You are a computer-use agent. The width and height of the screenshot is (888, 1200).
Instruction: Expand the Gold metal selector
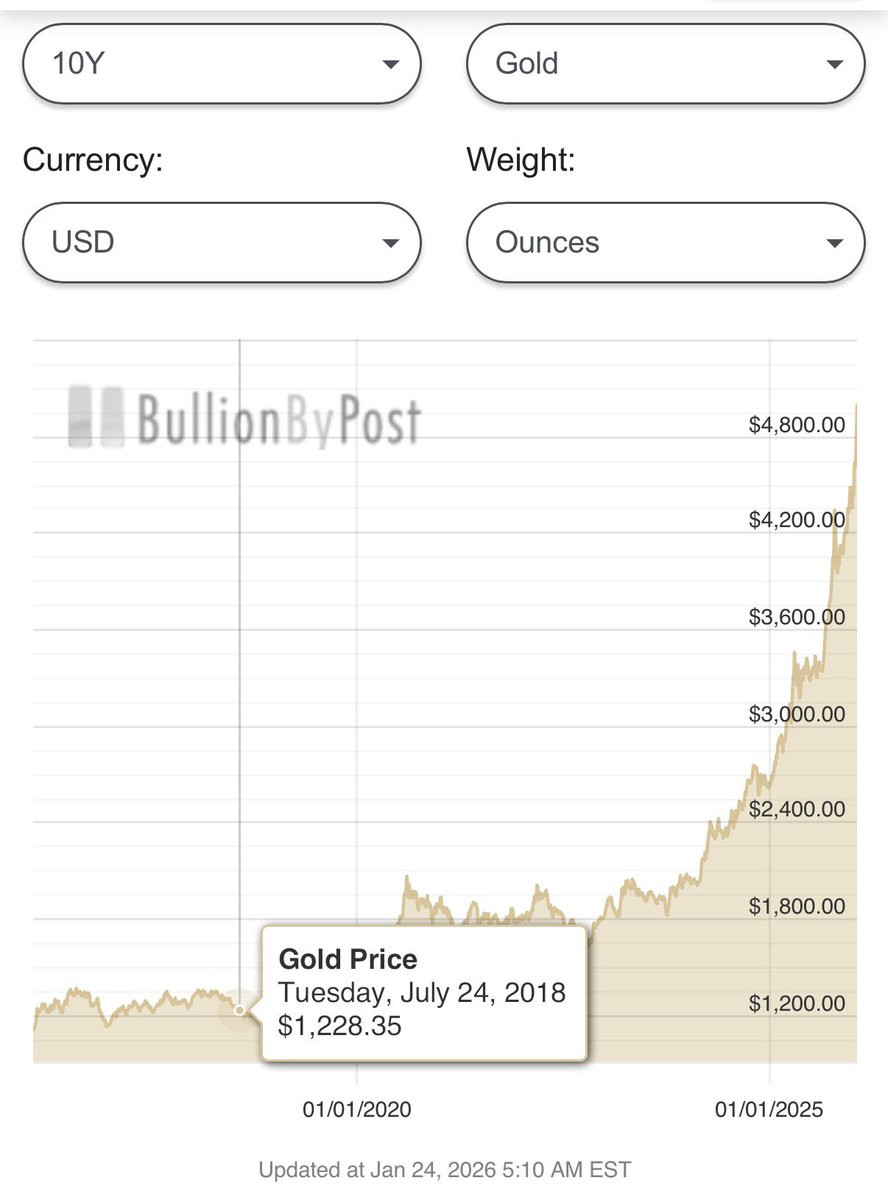665,64
